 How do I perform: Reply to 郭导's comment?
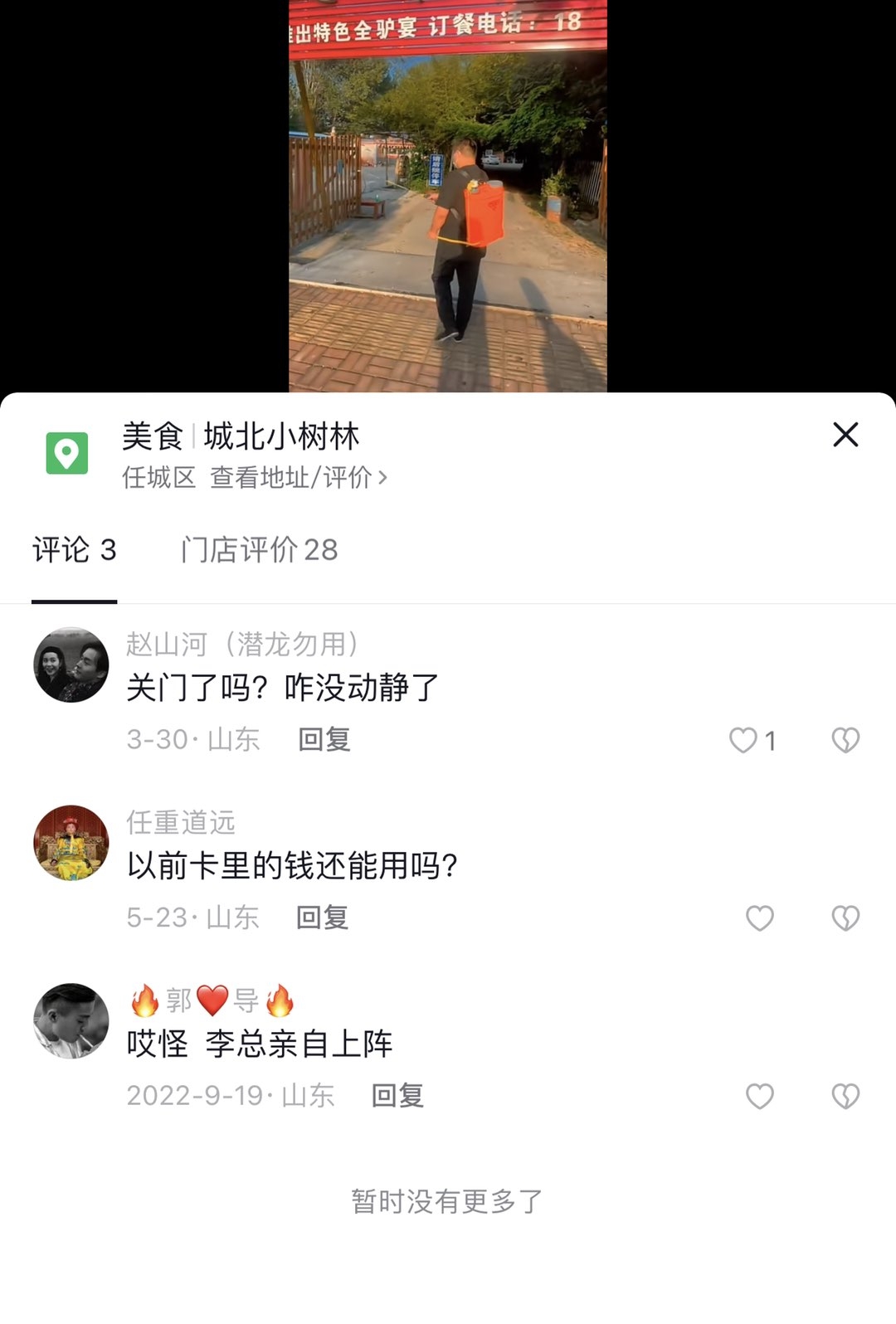397,1096
